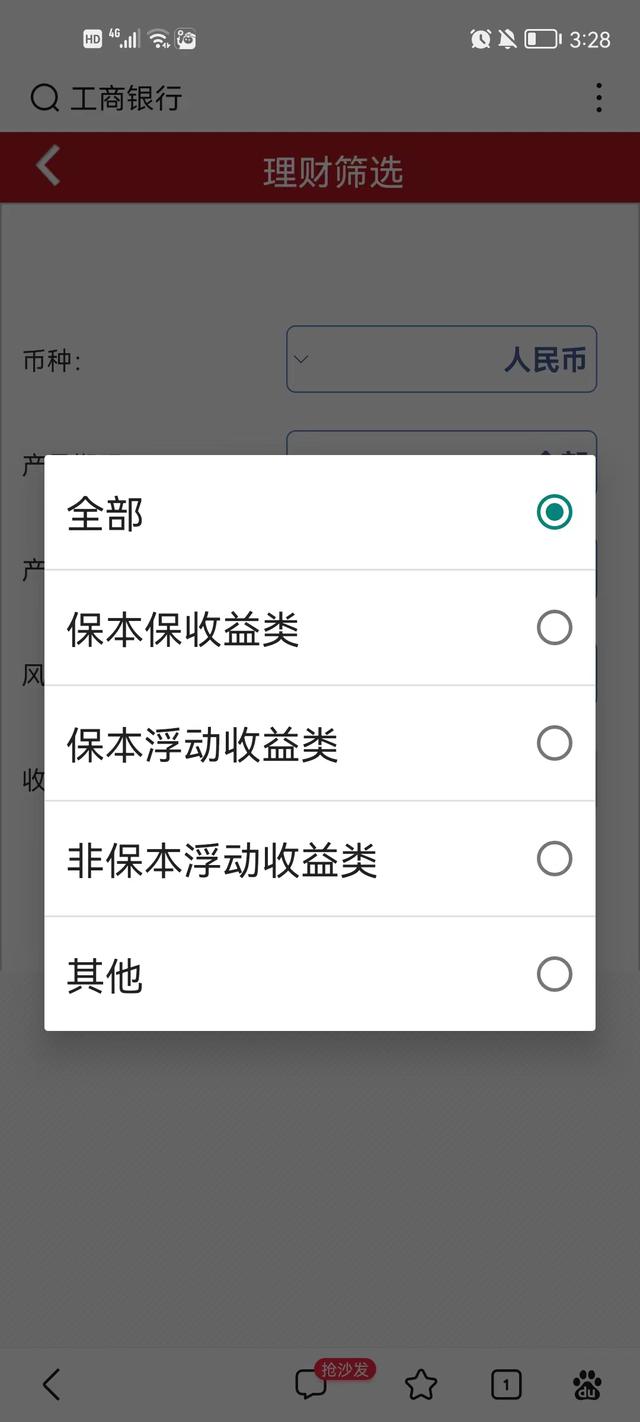Screen dimensions: 640x1422
Task: Open the Baidu paw home icon
Action: pos(588,1385)
